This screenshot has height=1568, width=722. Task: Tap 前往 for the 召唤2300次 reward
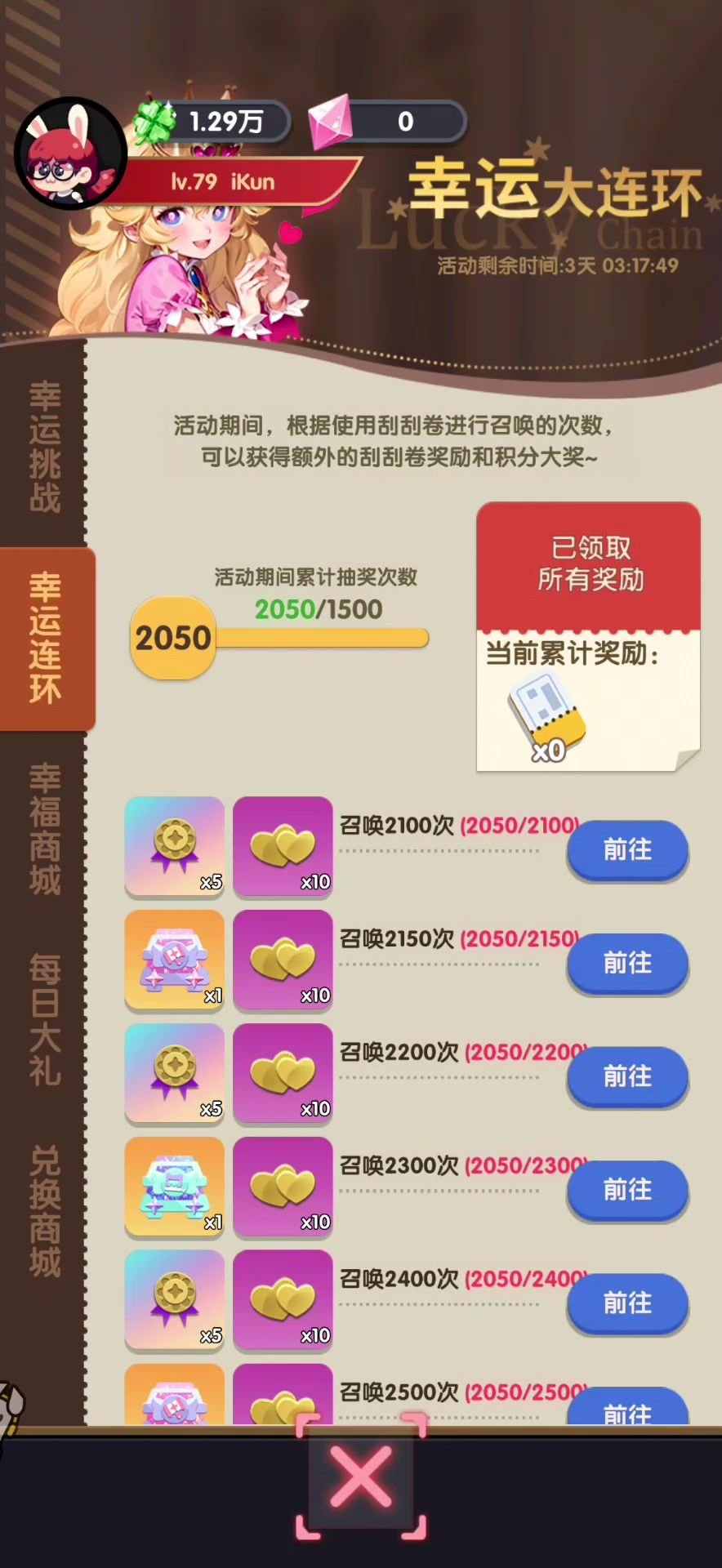click(x=627, y=1190)
